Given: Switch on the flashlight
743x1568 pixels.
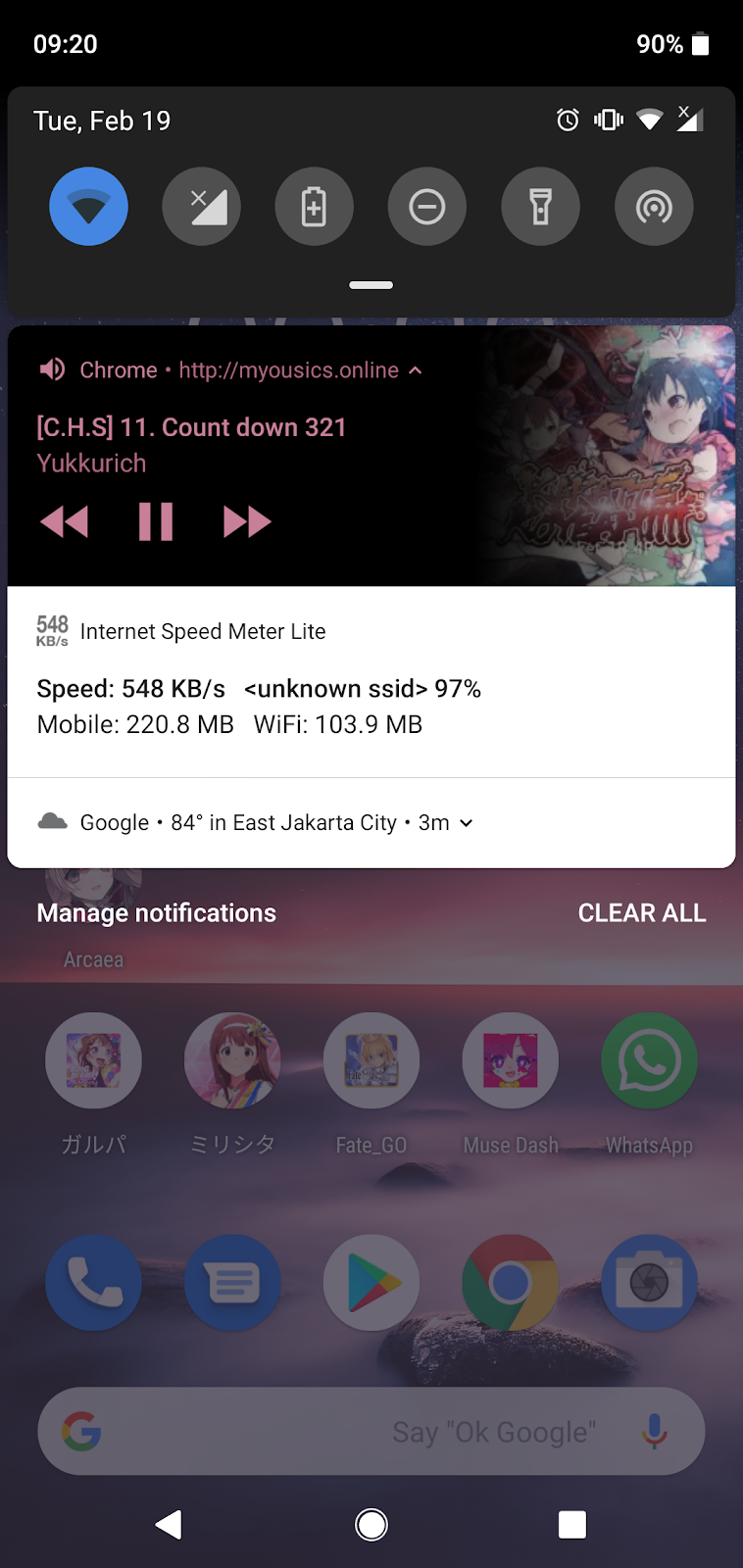Looking at the screenshot, I should (540, 207).
